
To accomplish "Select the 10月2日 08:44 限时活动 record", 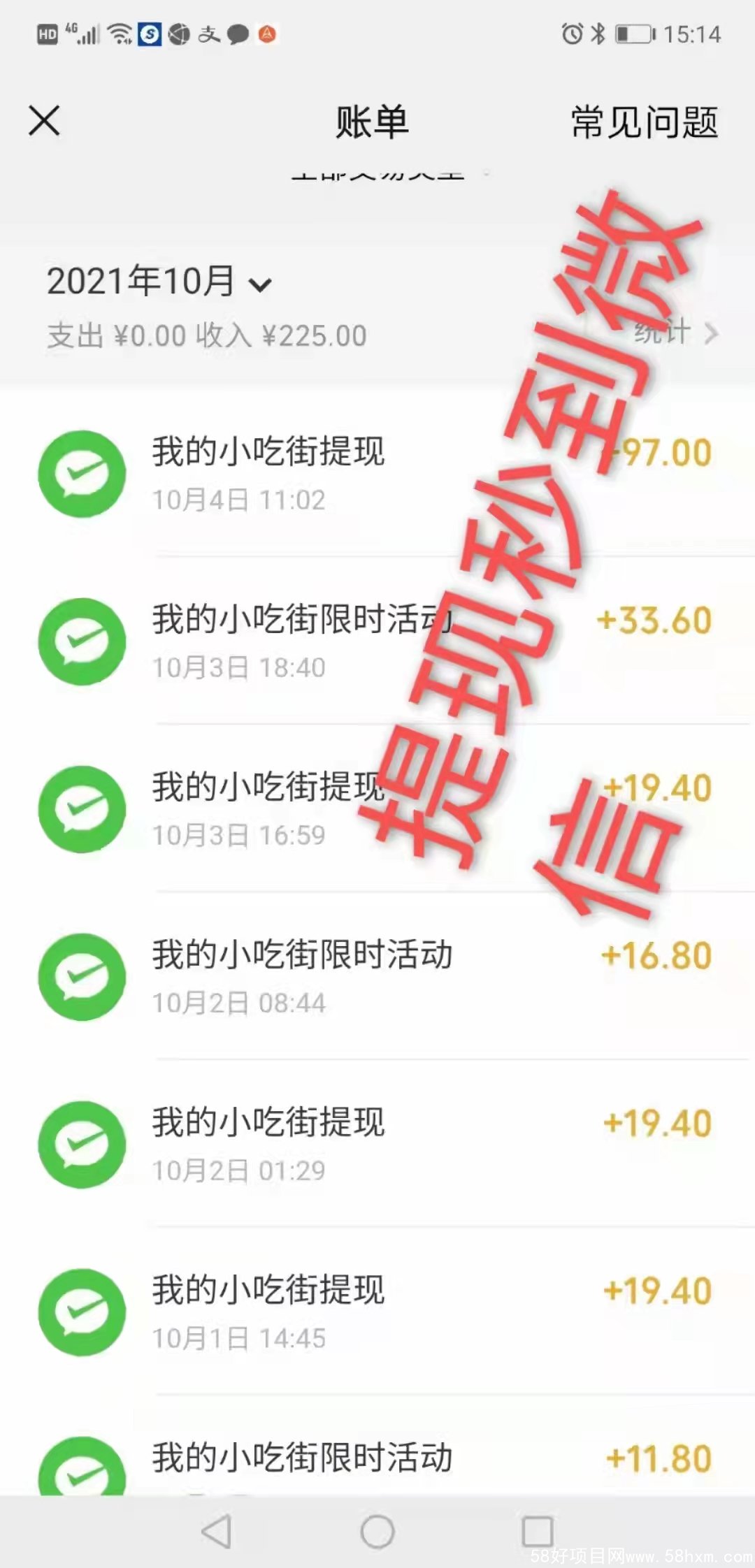I will [x=377, y=977].
